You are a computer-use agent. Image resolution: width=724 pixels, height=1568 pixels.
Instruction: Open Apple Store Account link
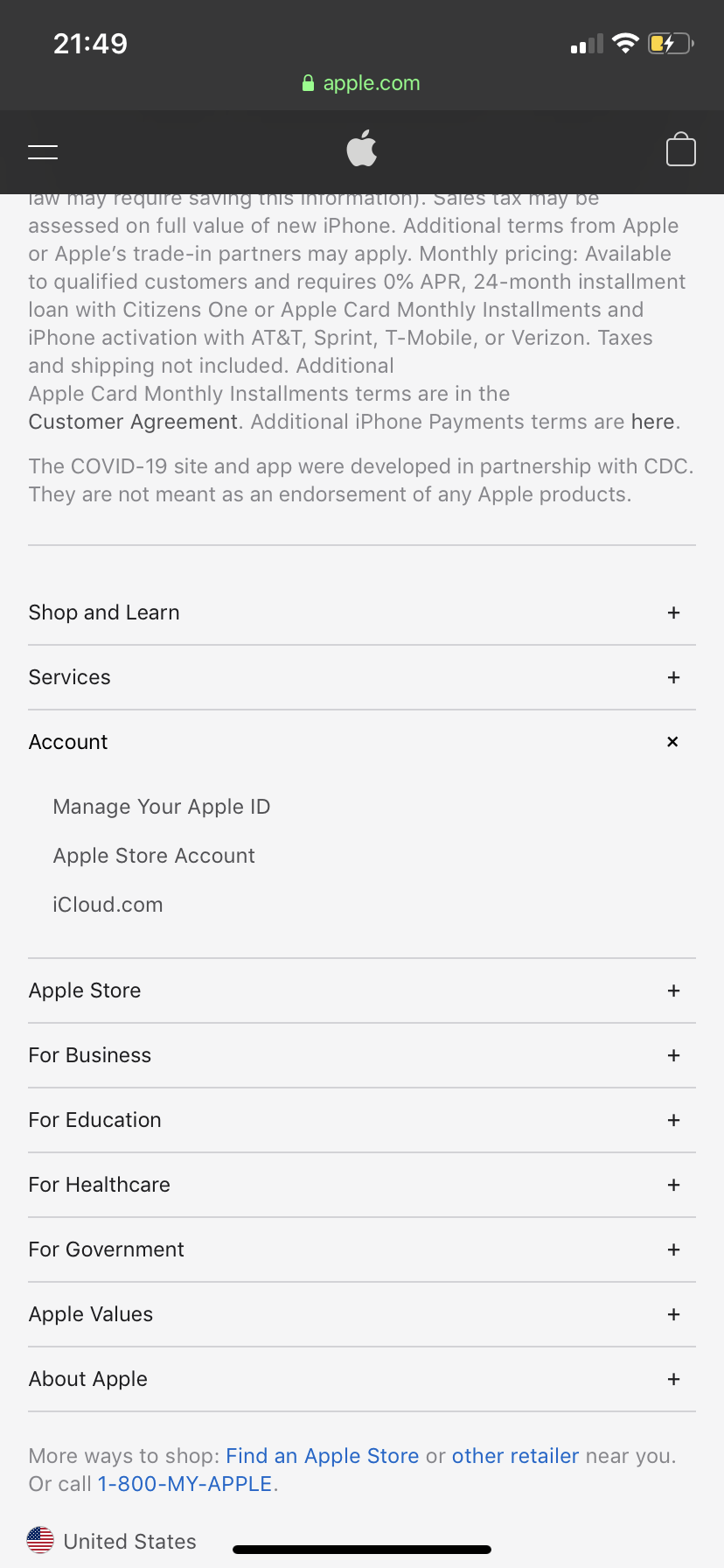[154, 856]
